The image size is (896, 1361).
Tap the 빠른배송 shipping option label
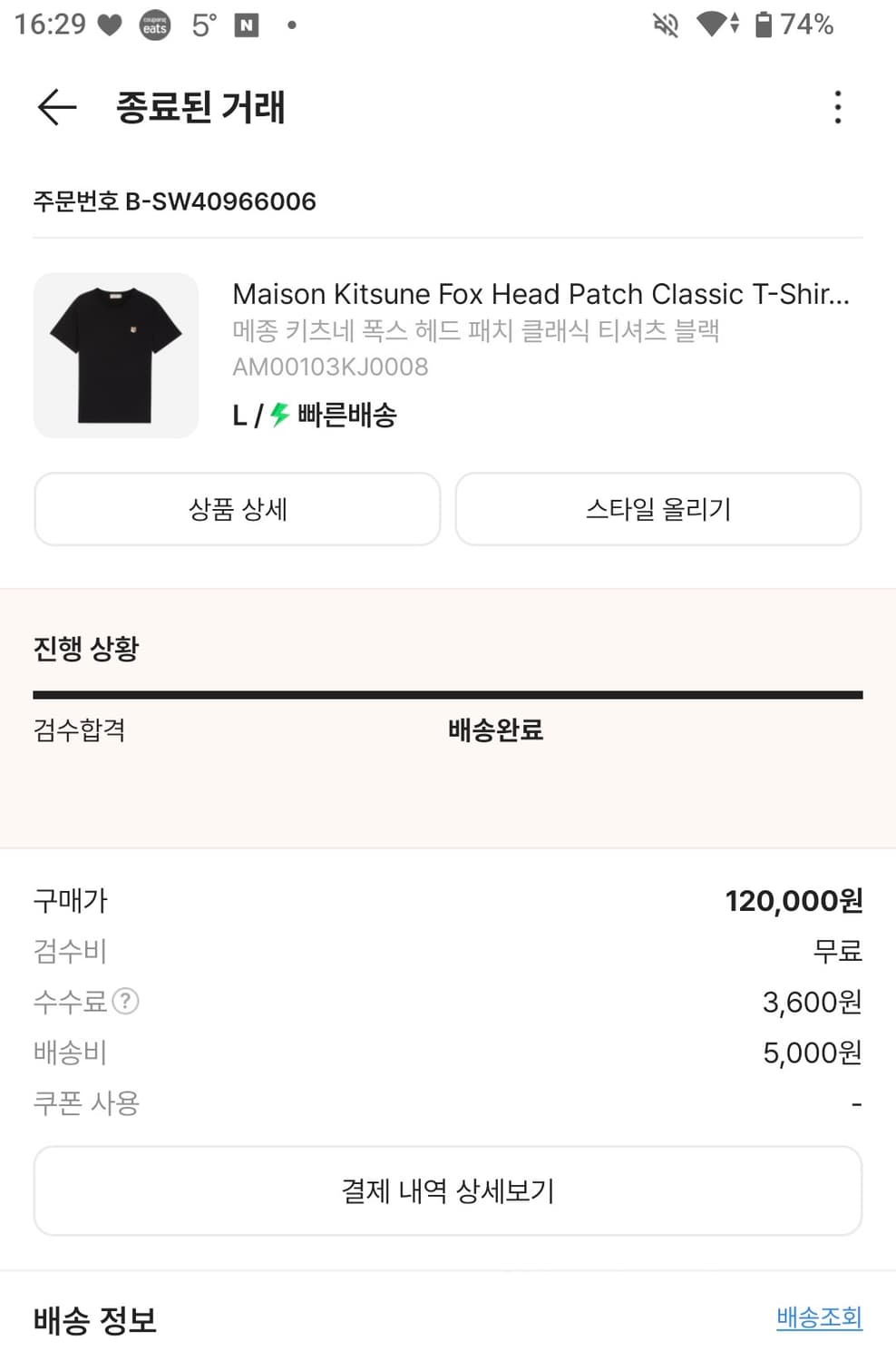[x=346, y=414]
